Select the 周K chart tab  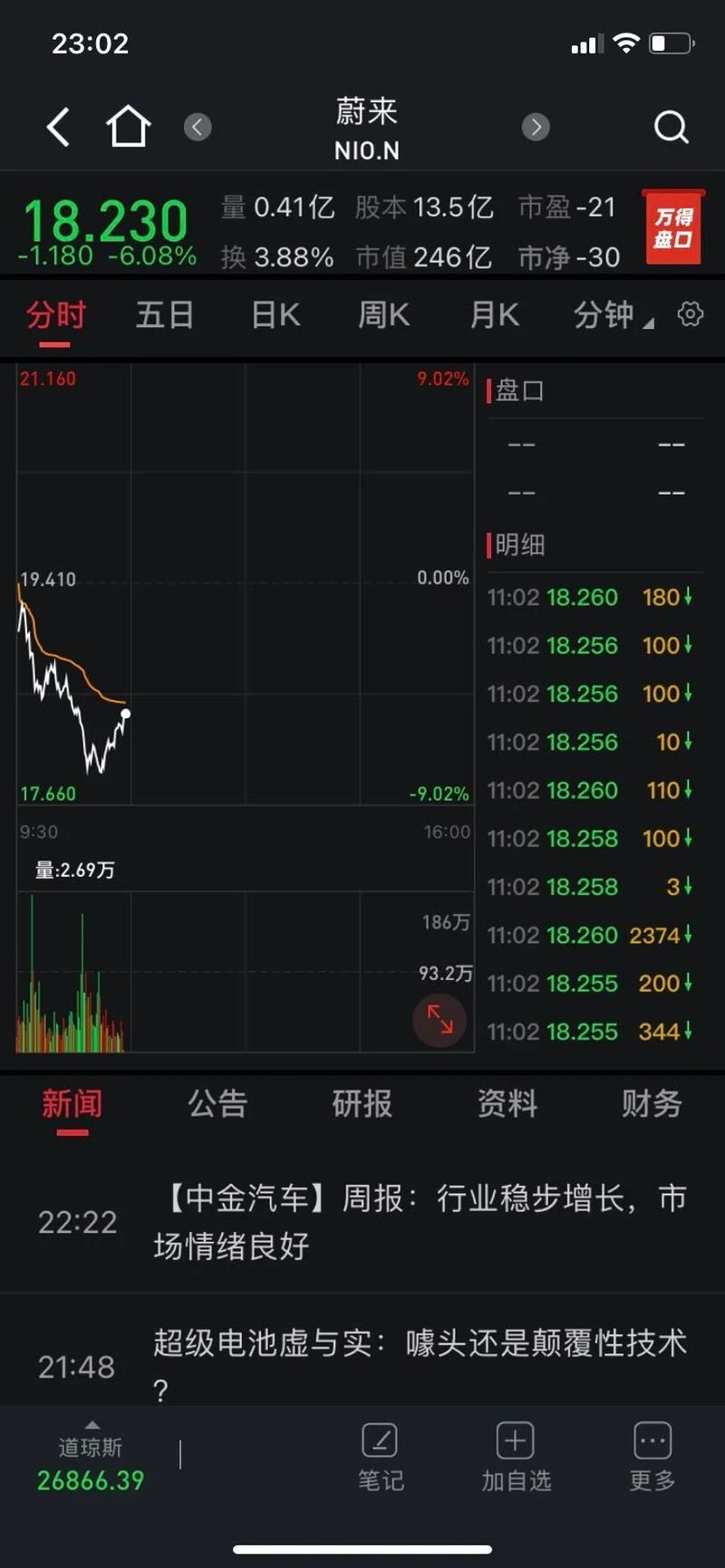click(384, 315)
